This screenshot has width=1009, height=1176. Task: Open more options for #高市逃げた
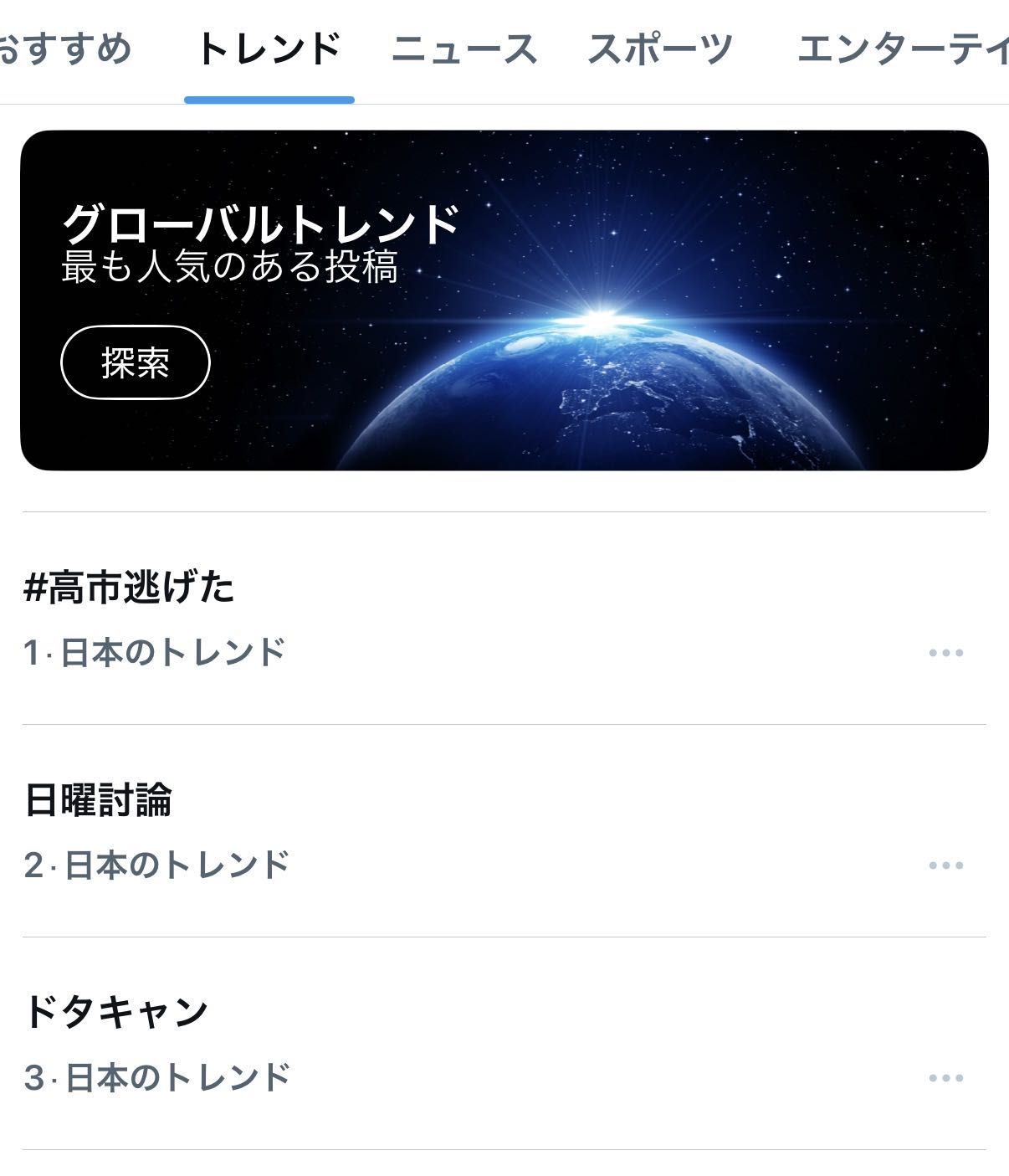[945, 653]
